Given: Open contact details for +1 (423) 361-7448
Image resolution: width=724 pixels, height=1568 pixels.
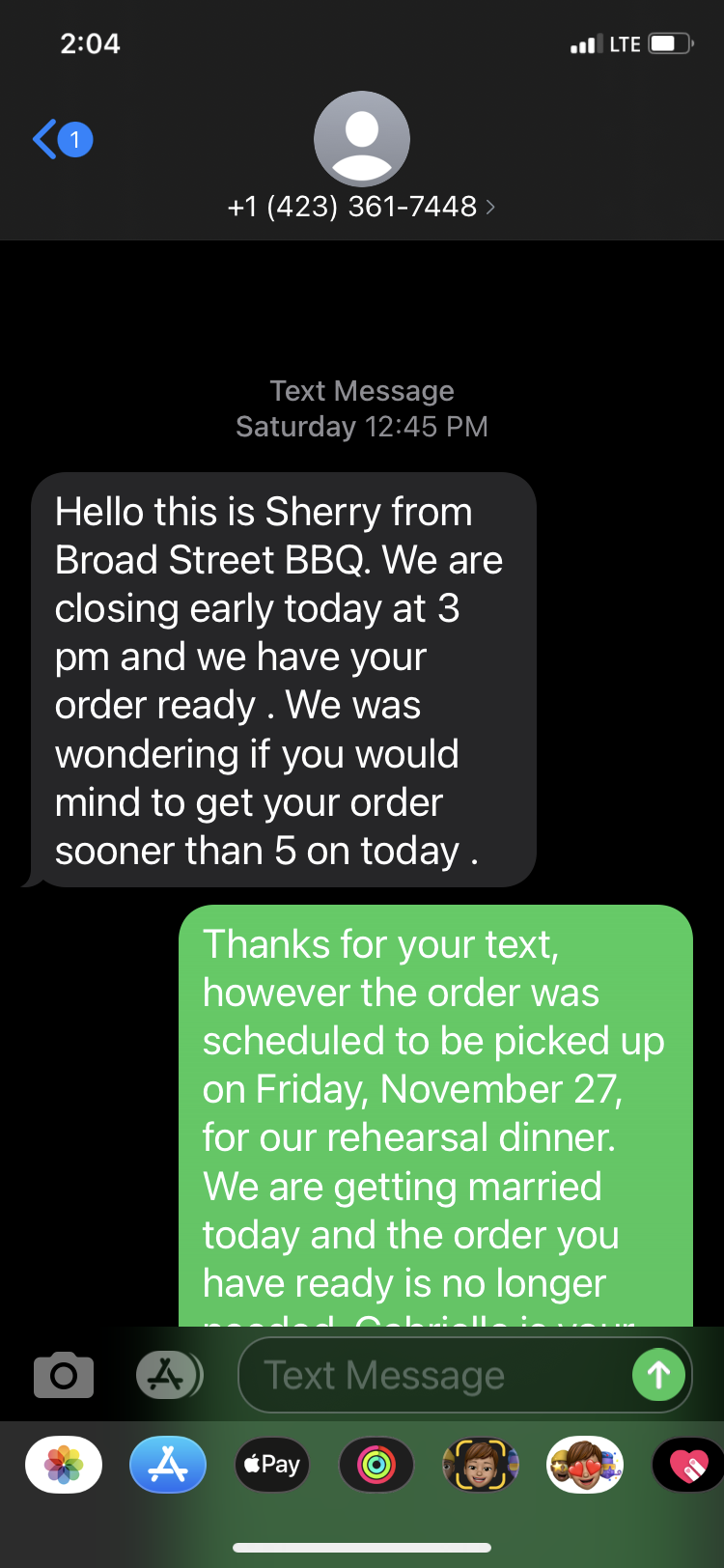Looking at the screenshot, I should (x=361, y=206).
